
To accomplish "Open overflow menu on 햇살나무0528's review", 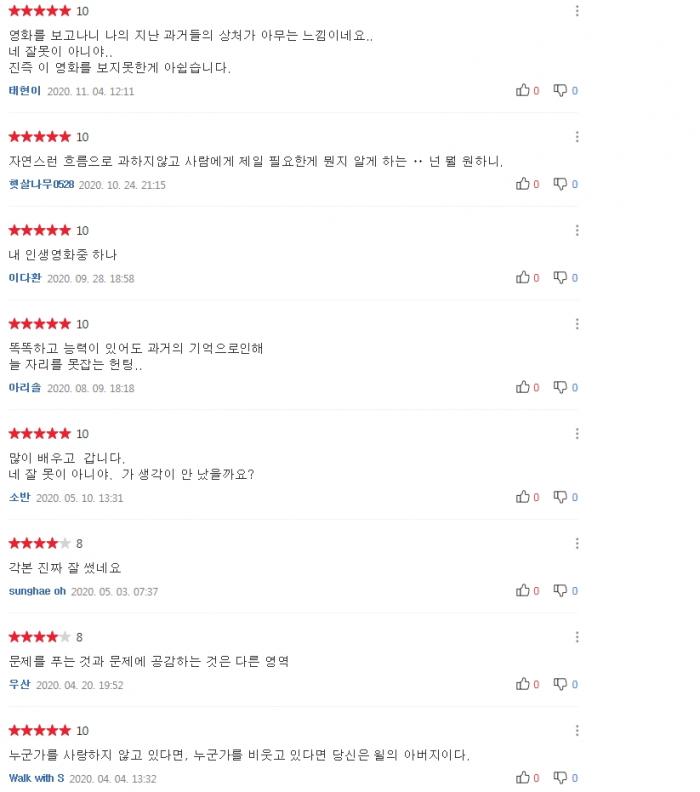I will click(577, 137).
